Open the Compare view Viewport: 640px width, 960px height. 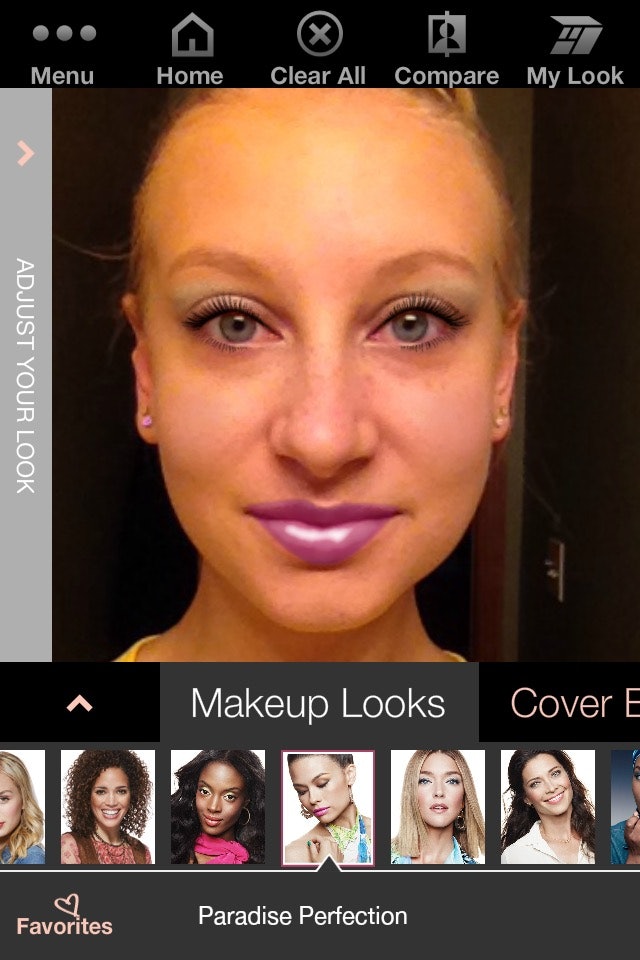446,50
